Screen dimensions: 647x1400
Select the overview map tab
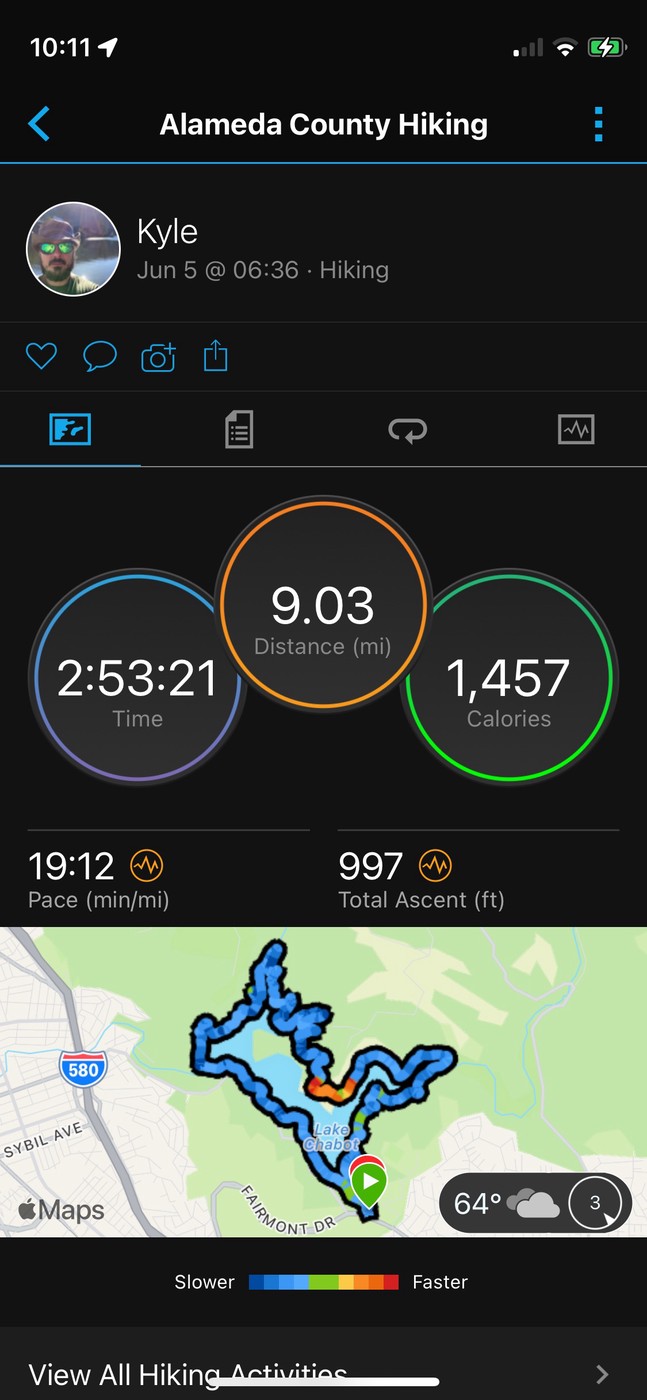click(x=70, y=430)
